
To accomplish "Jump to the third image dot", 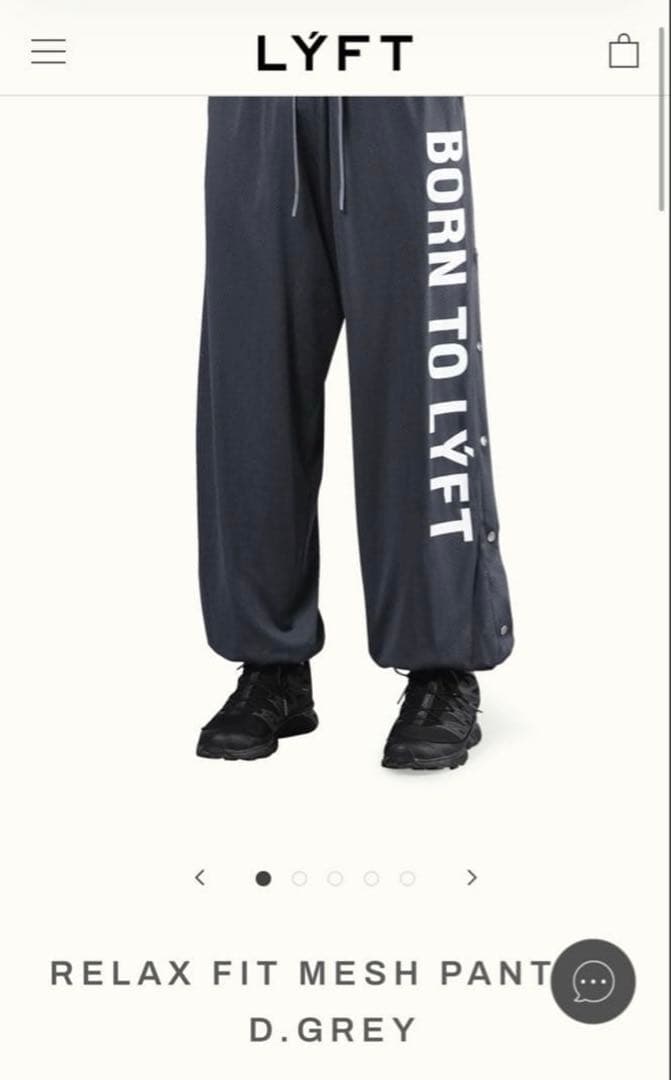I will (335, 878).
